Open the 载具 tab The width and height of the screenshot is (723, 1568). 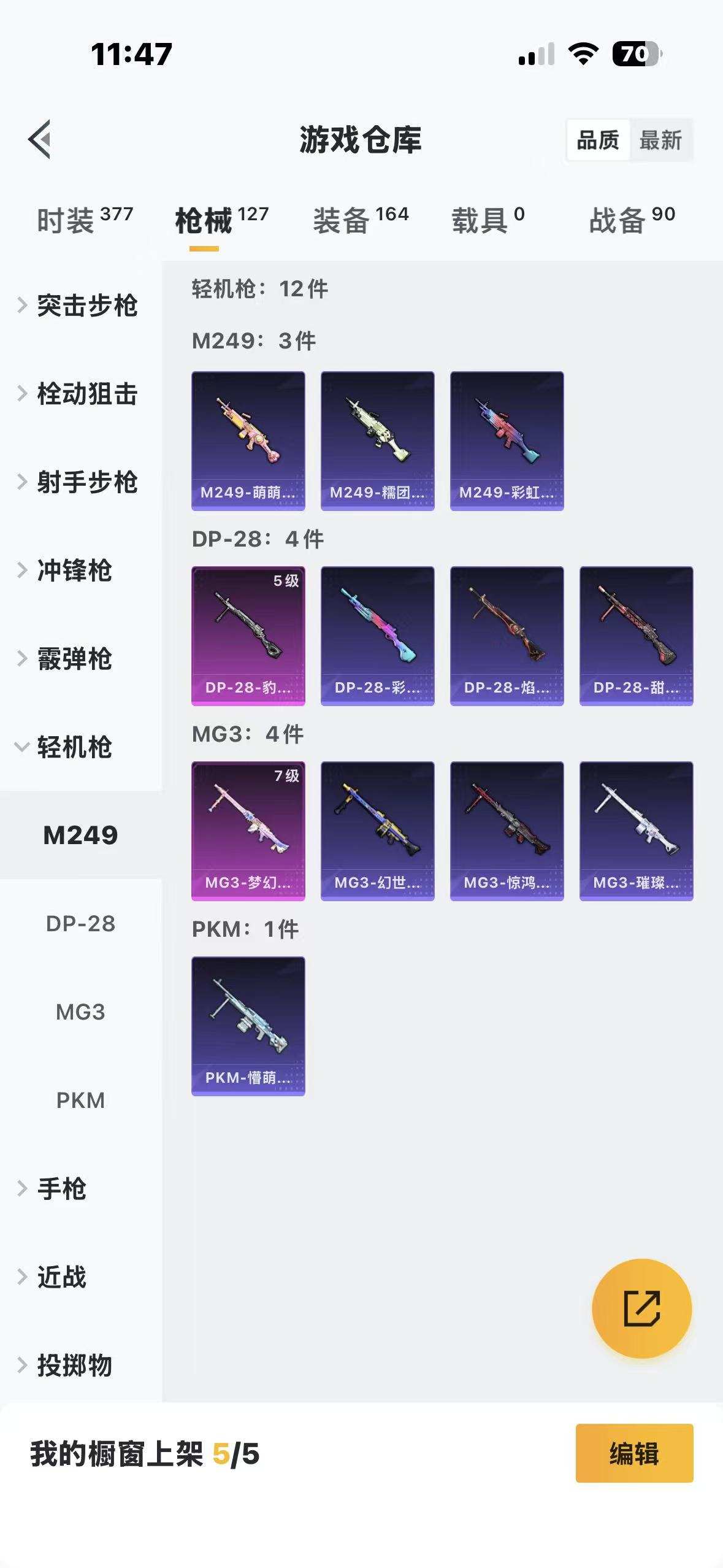[488, 220]
